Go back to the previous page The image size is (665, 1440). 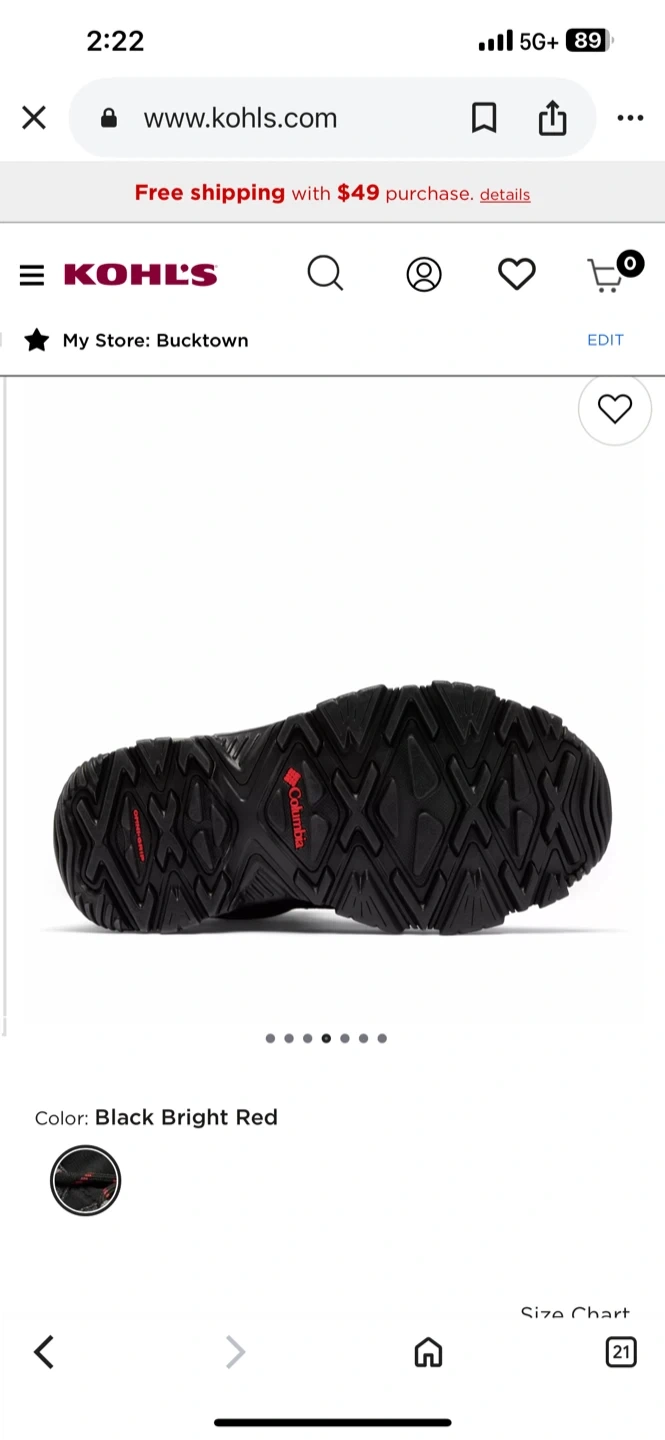[43, 1353]
